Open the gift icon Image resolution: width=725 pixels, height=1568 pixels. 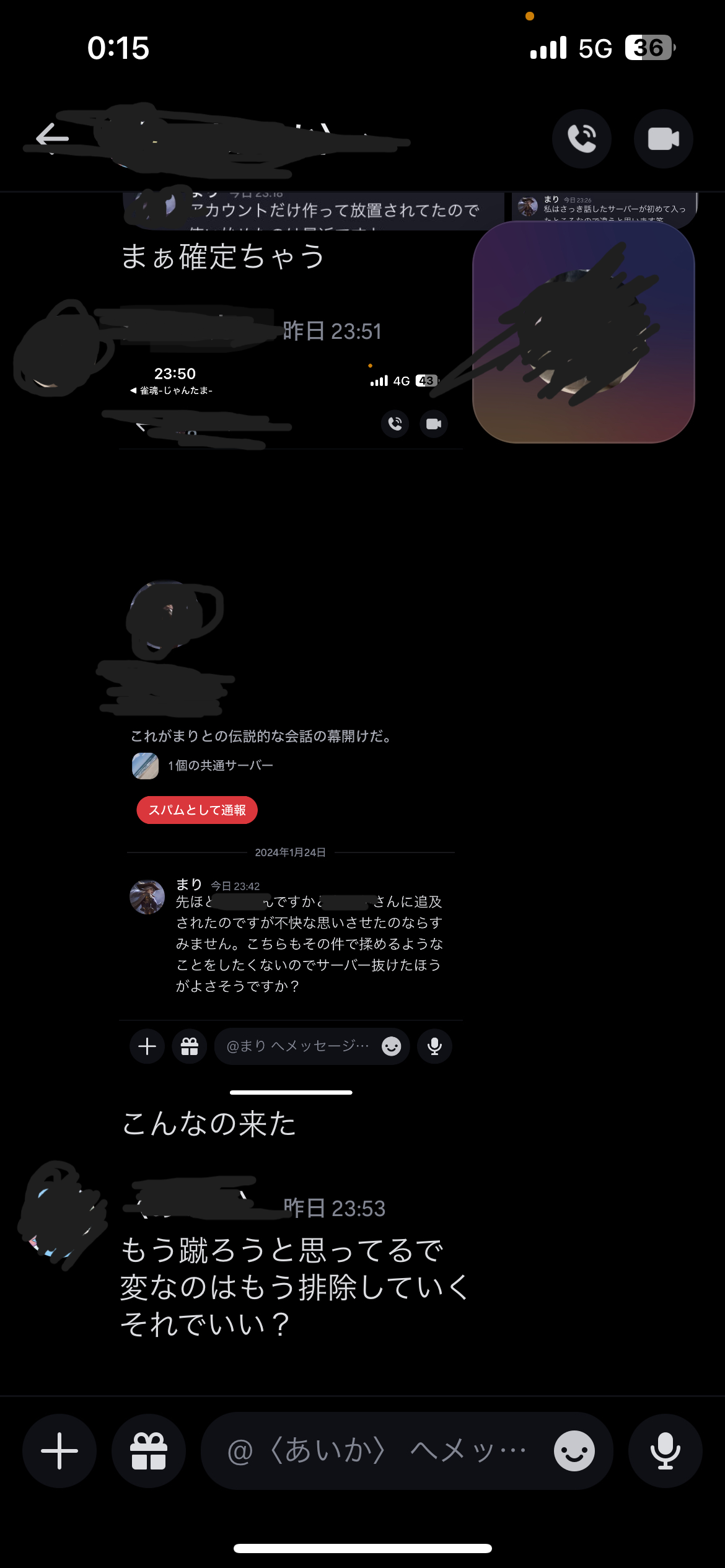point(149,1451)
